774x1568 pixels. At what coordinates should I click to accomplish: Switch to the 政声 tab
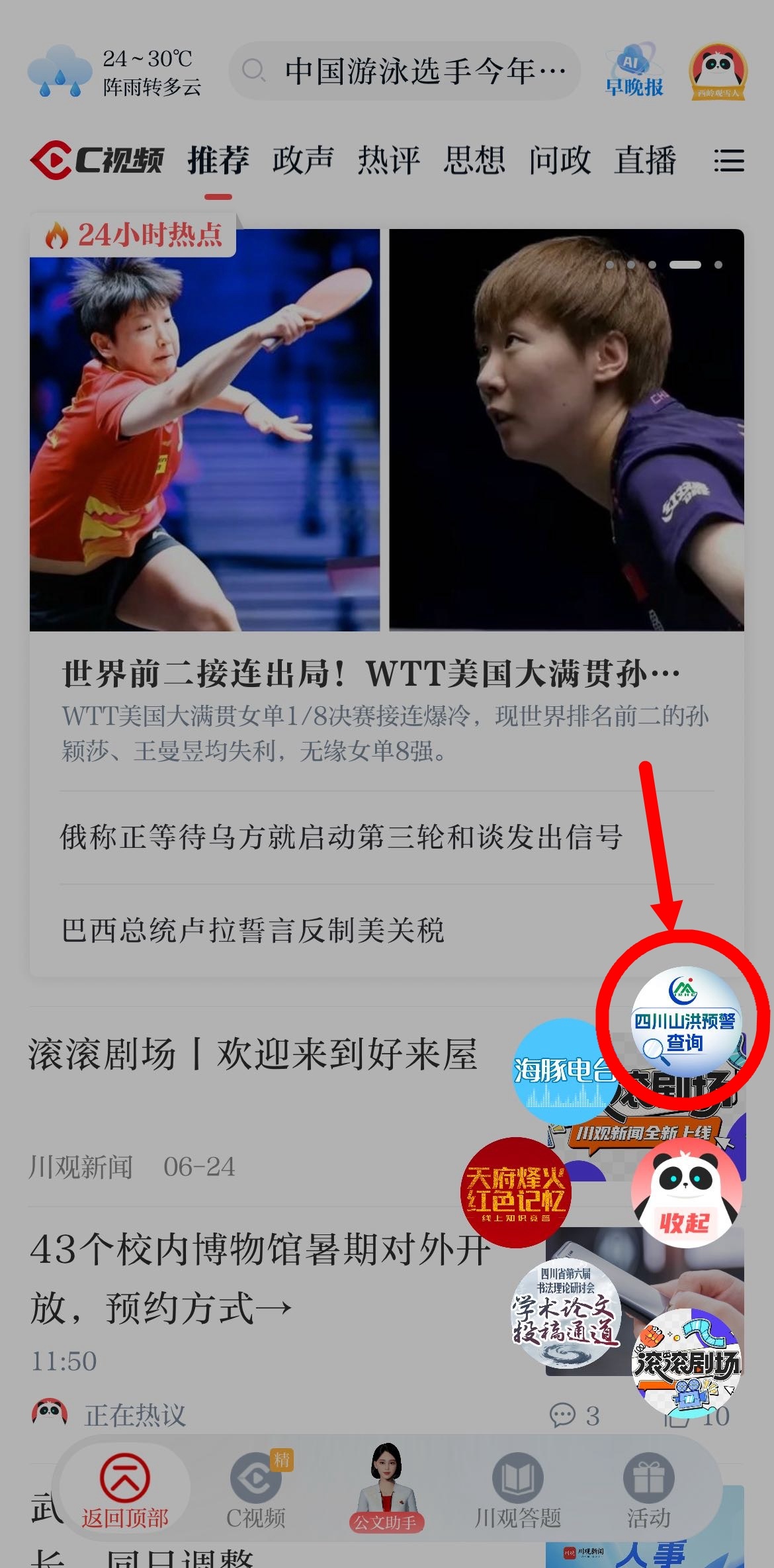point(303,160)
